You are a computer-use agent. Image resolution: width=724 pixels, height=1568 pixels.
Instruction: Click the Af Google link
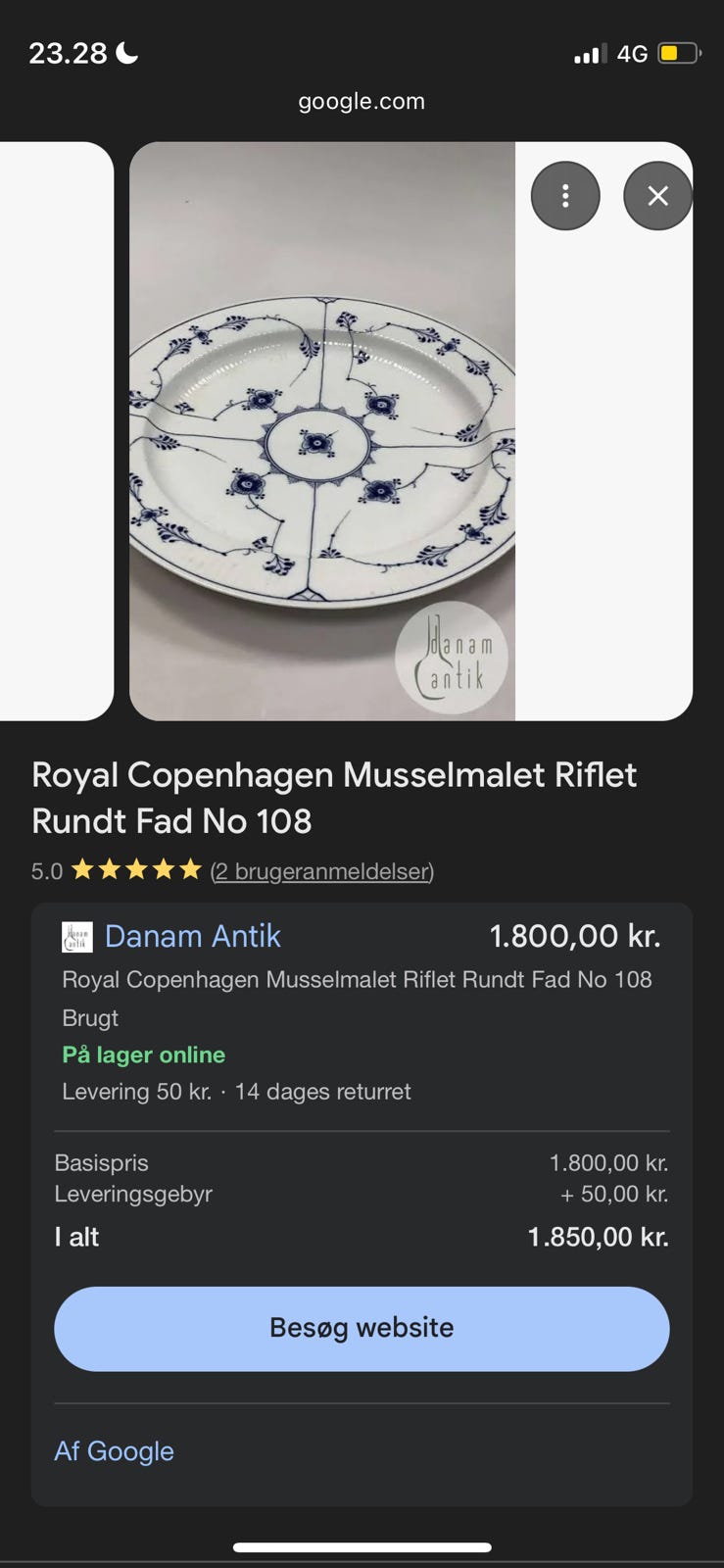coord(114,1450)
